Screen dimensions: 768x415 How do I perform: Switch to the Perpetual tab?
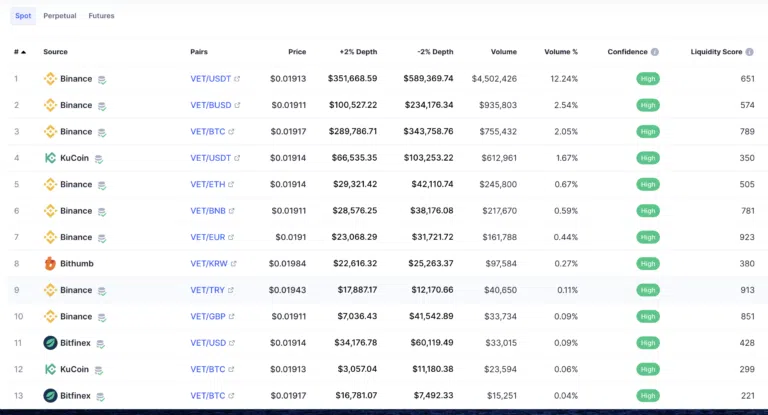(59, 16)
